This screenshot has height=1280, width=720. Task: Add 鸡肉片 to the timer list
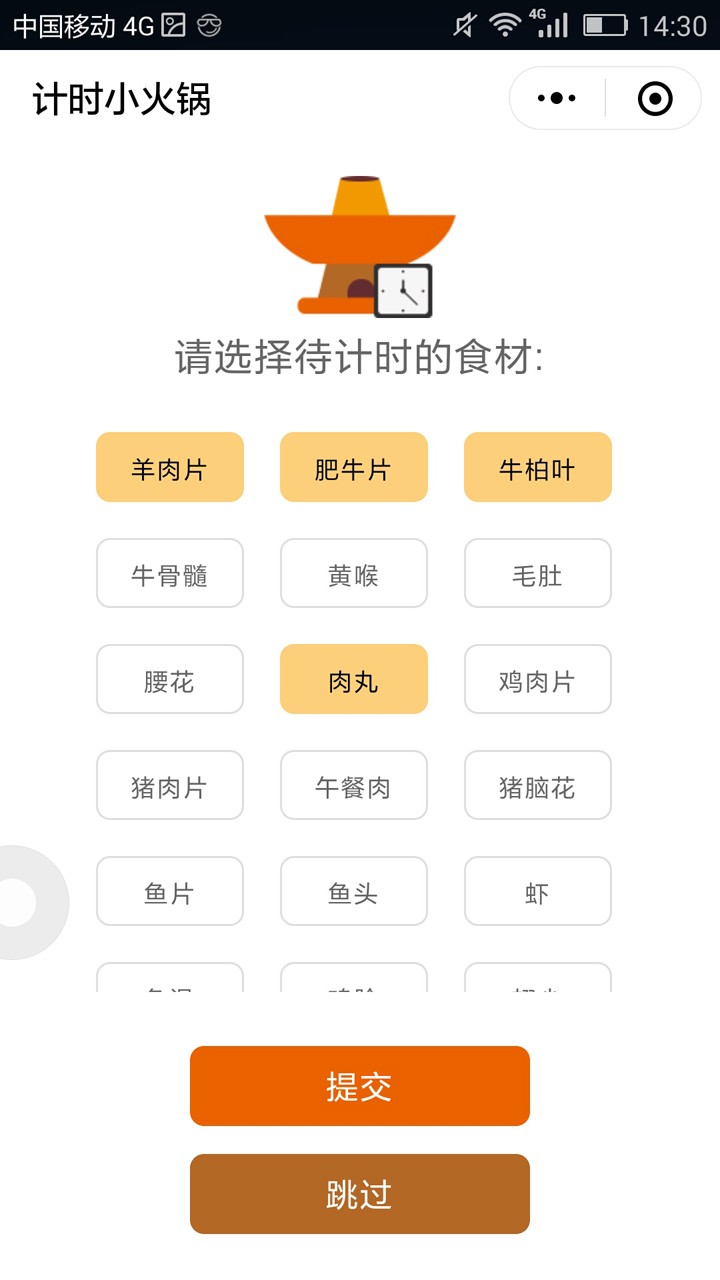[538, 679]
